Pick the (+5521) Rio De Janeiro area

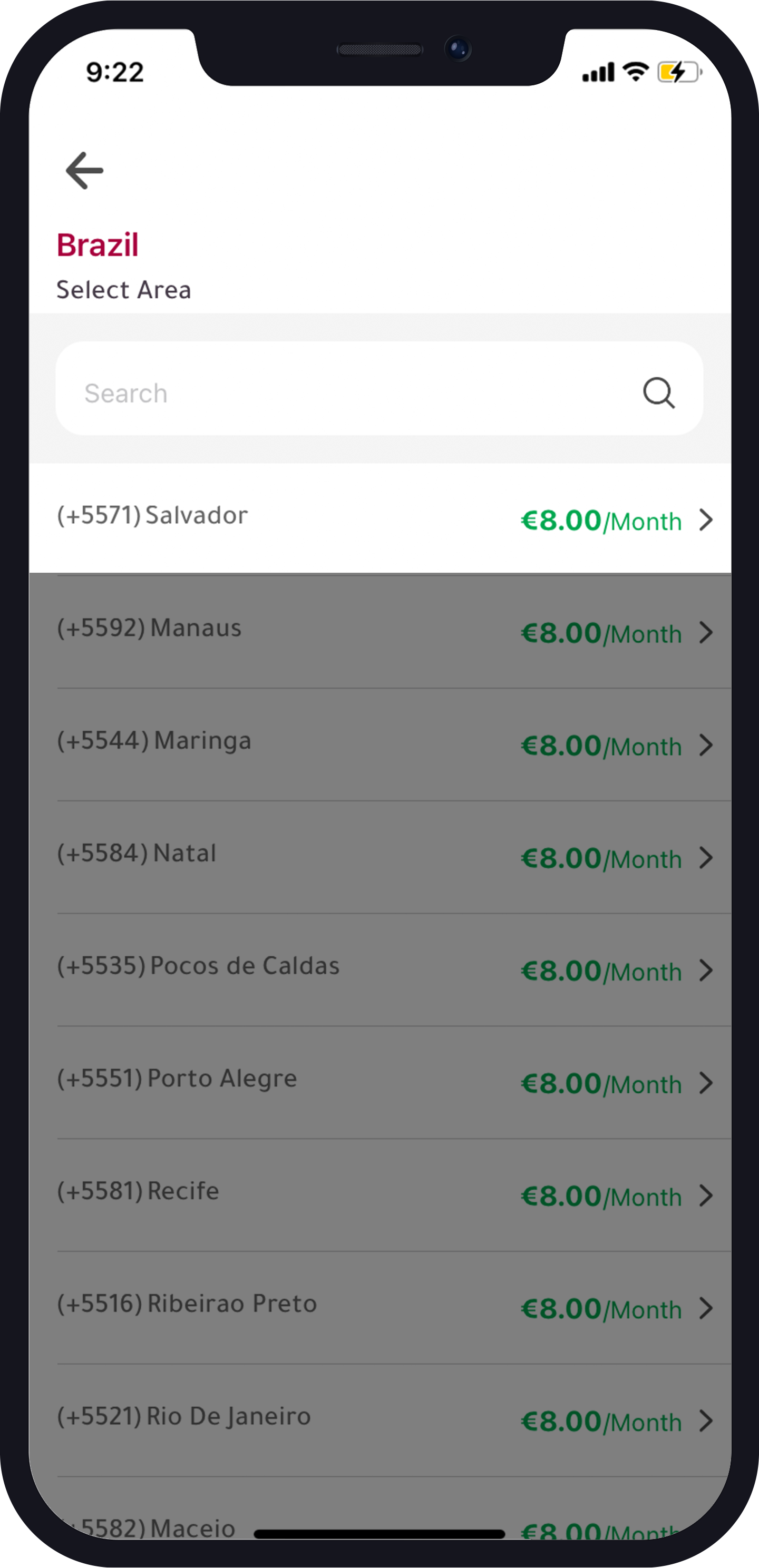[x=379, y=1419]
